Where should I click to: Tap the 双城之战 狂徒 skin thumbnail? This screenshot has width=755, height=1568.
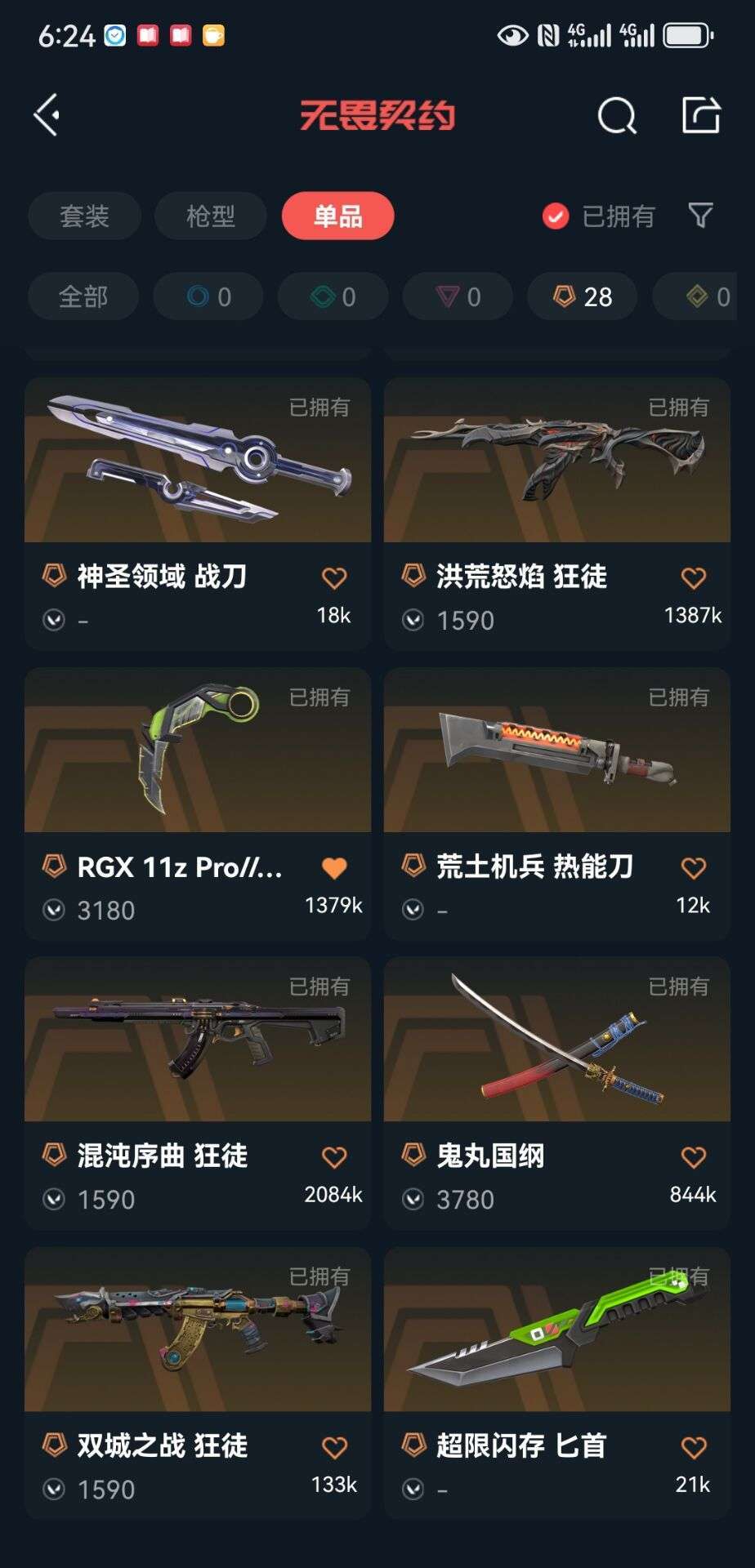click(198, 1331)
